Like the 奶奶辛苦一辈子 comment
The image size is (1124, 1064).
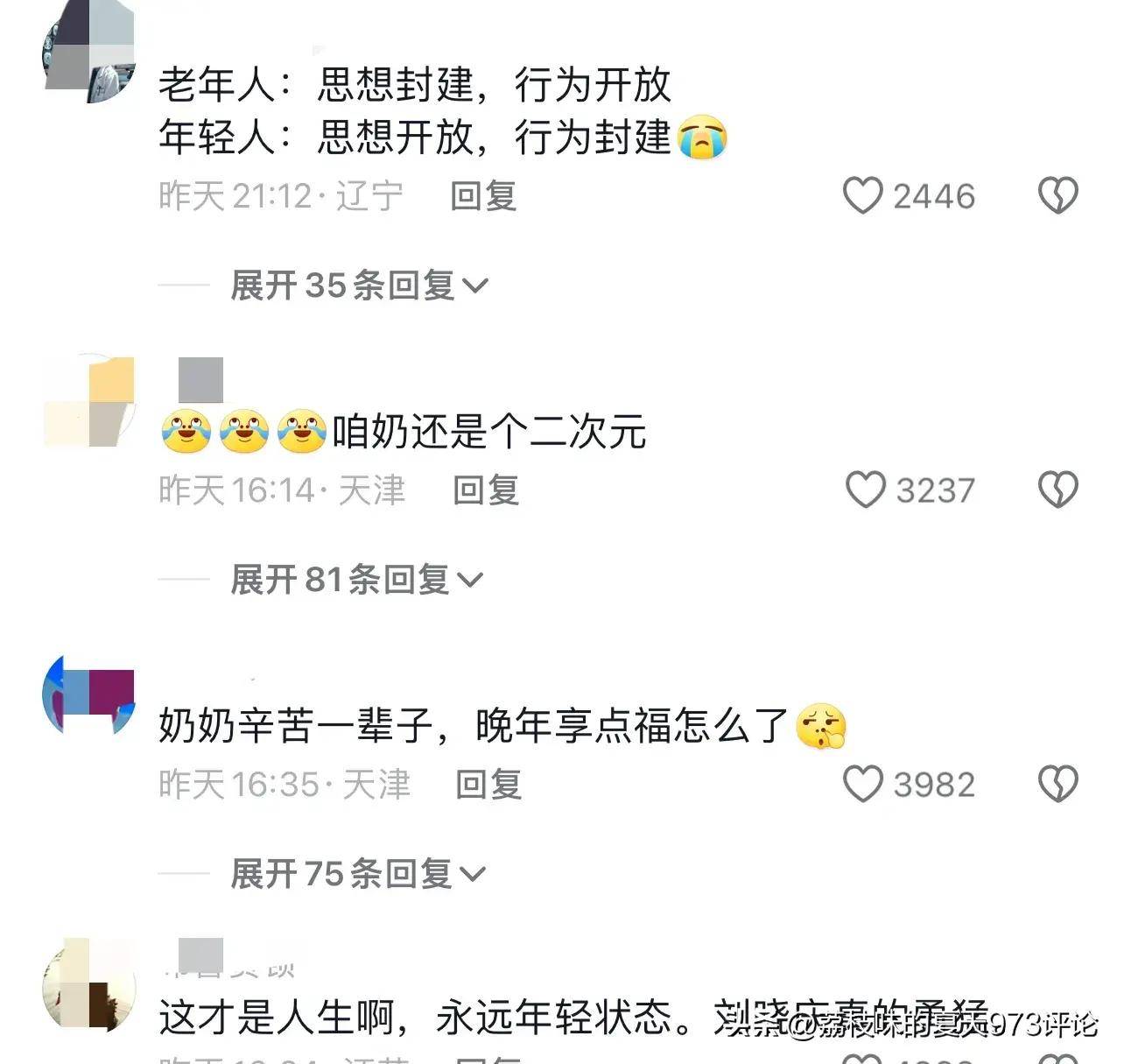click(863, 784)
